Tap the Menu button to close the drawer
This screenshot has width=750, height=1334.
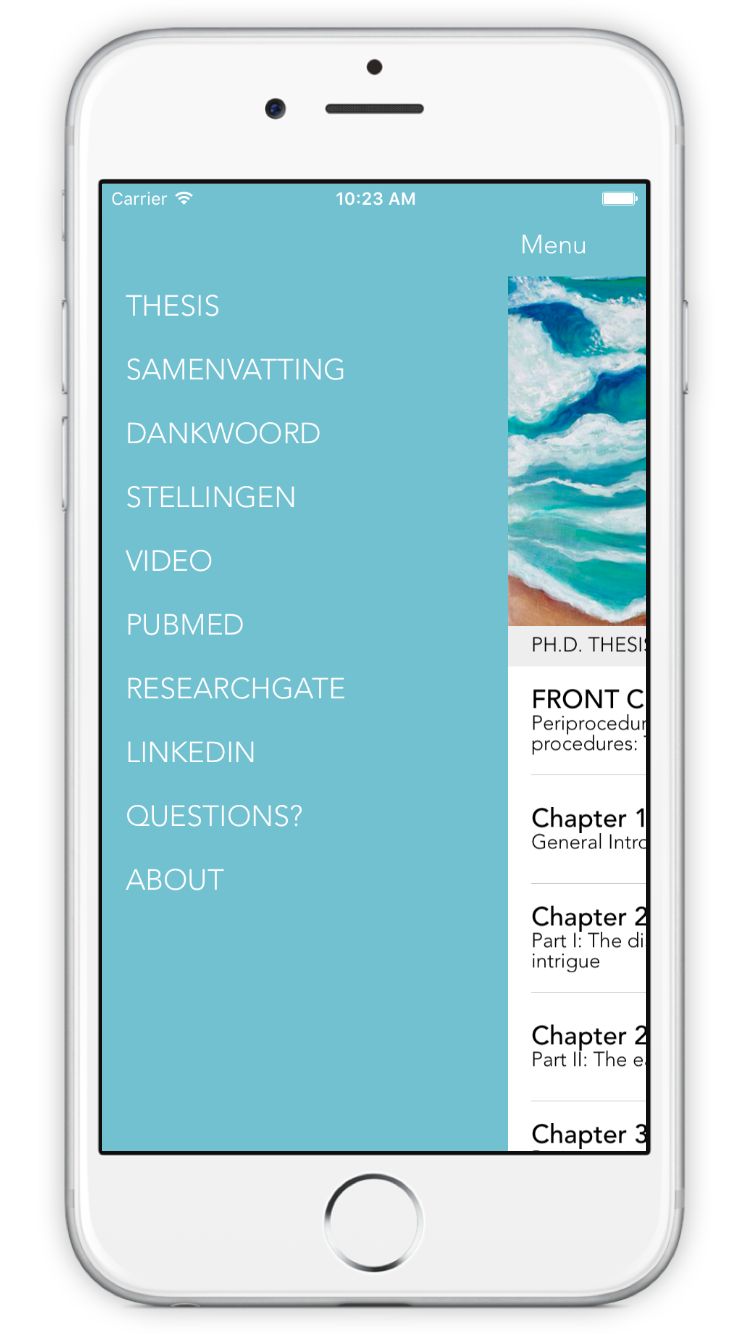553,245
